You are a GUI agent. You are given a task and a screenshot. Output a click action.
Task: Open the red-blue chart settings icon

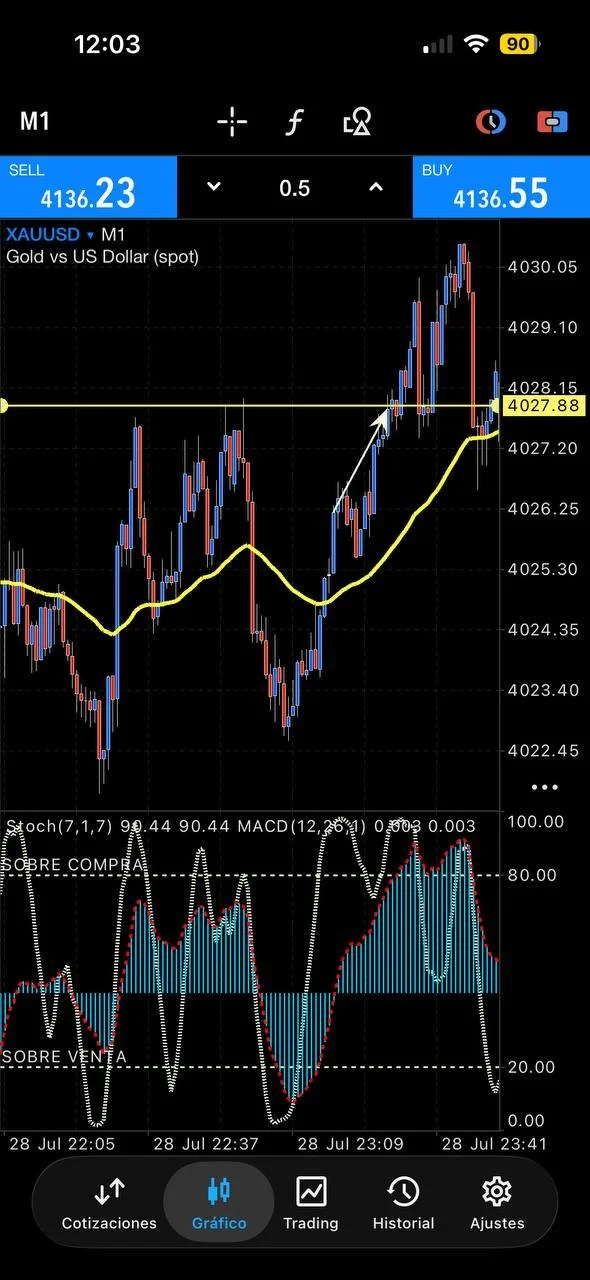pyautogui.click(x=490, y=123)
